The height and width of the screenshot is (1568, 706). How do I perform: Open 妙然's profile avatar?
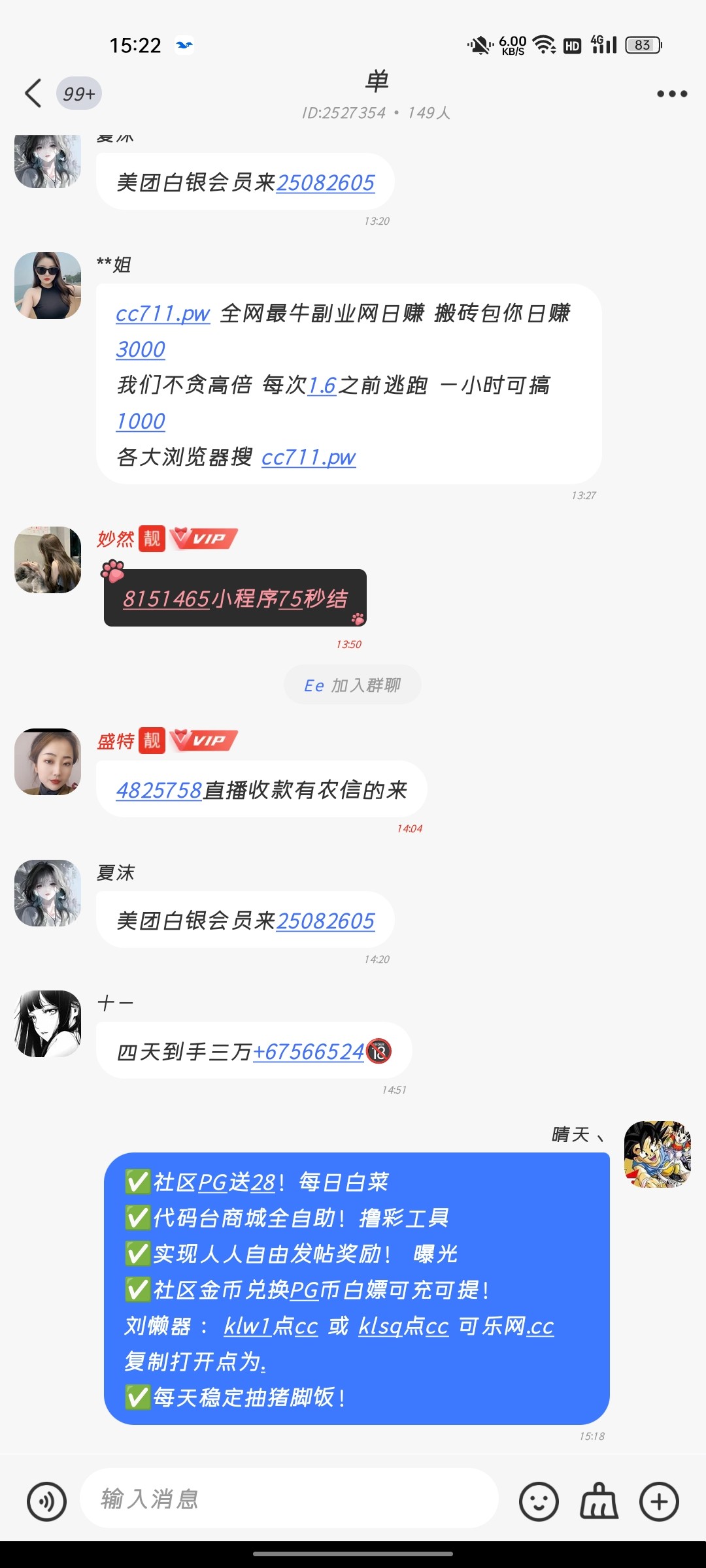48,560
